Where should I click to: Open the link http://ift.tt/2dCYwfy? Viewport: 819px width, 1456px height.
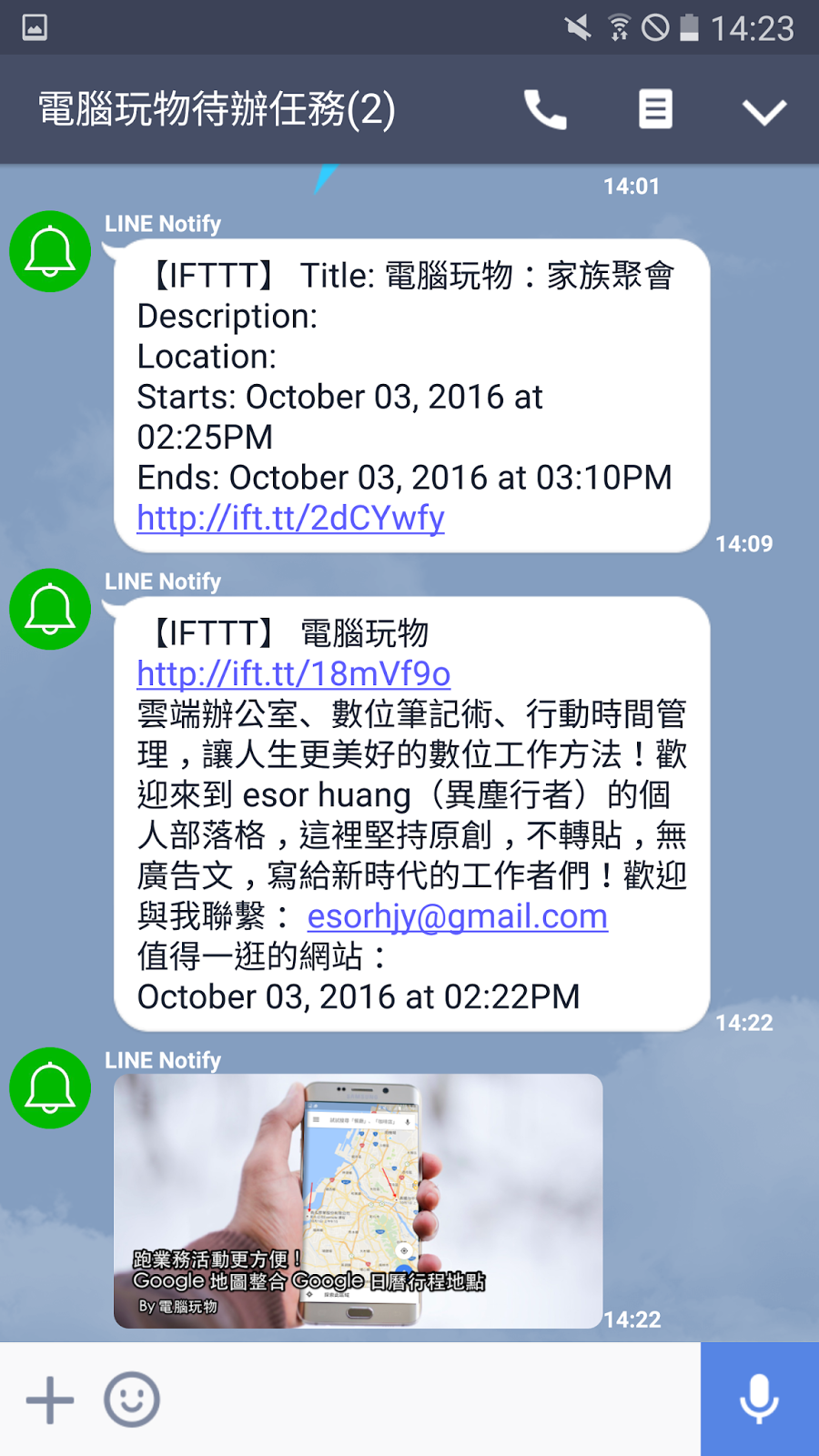290,518
